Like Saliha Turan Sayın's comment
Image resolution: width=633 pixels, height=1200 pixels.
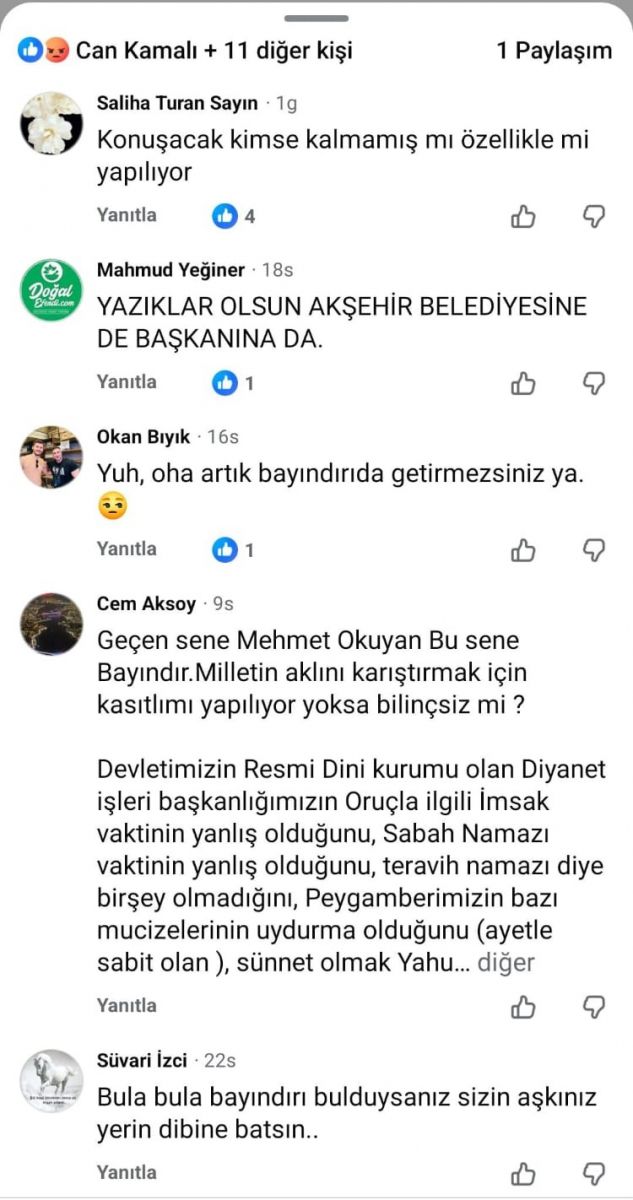pyautogui.click(x=524, y=216)
